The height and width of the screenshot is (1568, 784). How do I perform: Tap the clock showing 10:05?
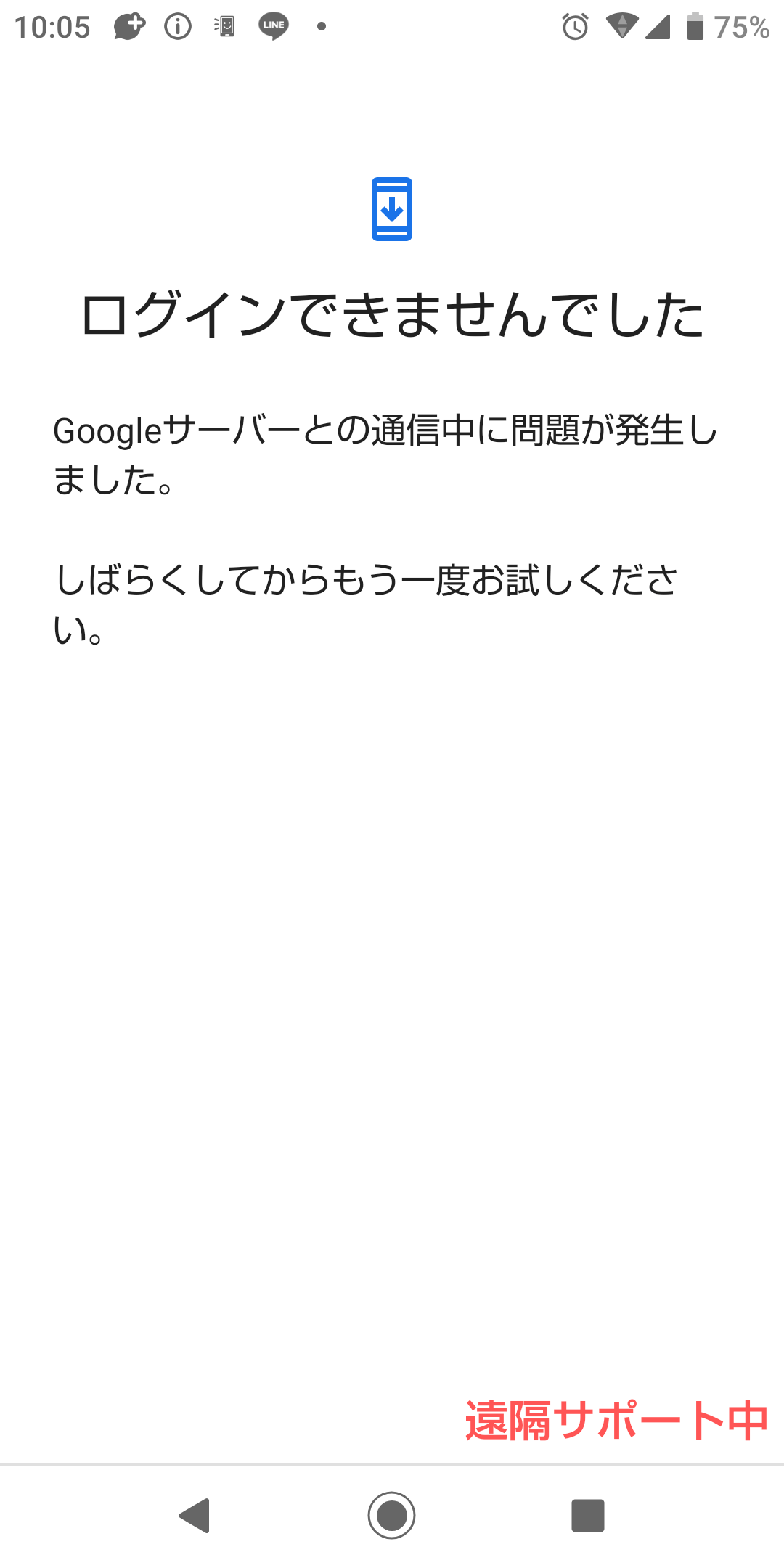(x=52, y=27)
